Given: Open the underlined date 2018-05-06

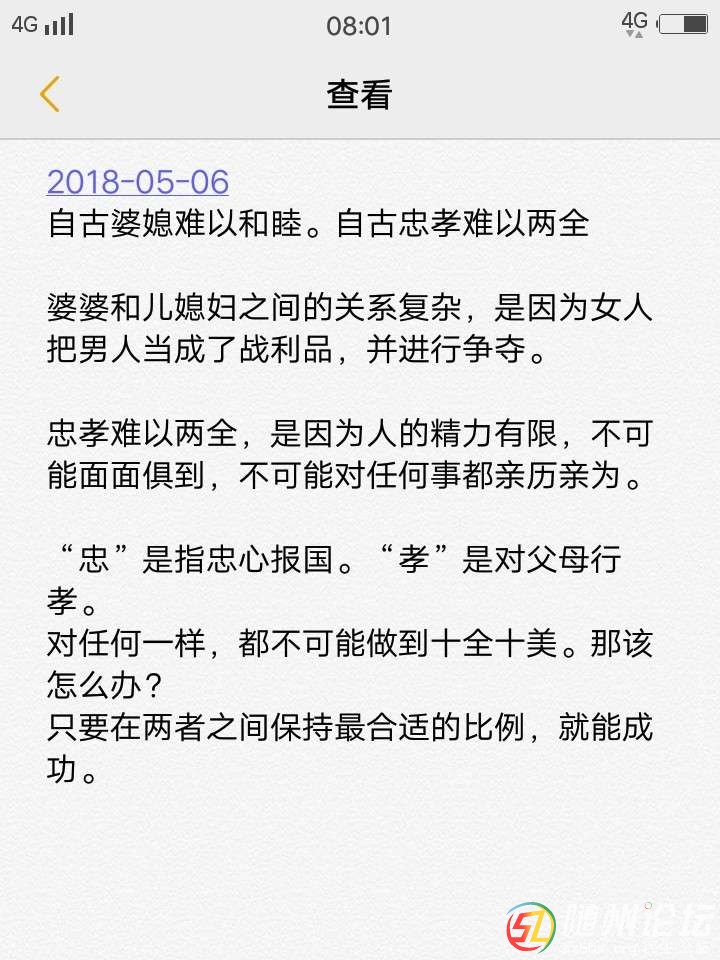Looking at the screenshot, I should [x=138, y=182].
